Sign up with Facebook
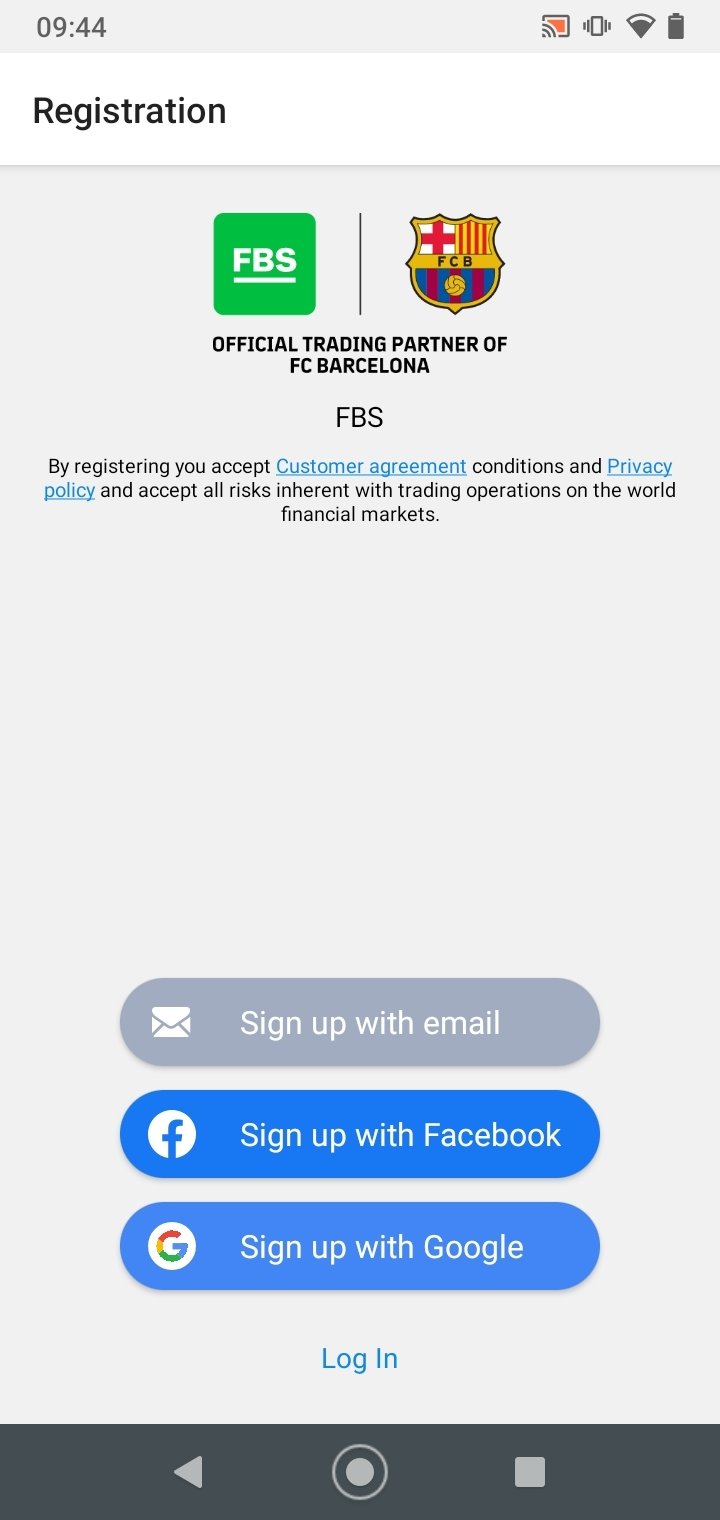 (360, 1134)
